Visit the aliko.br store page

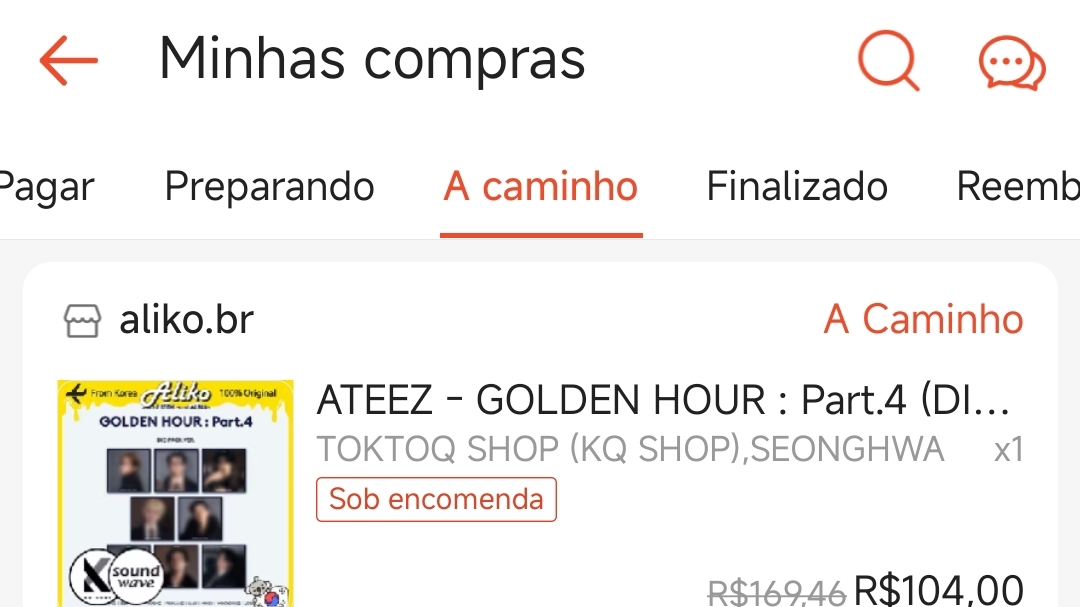pos(186,320)
